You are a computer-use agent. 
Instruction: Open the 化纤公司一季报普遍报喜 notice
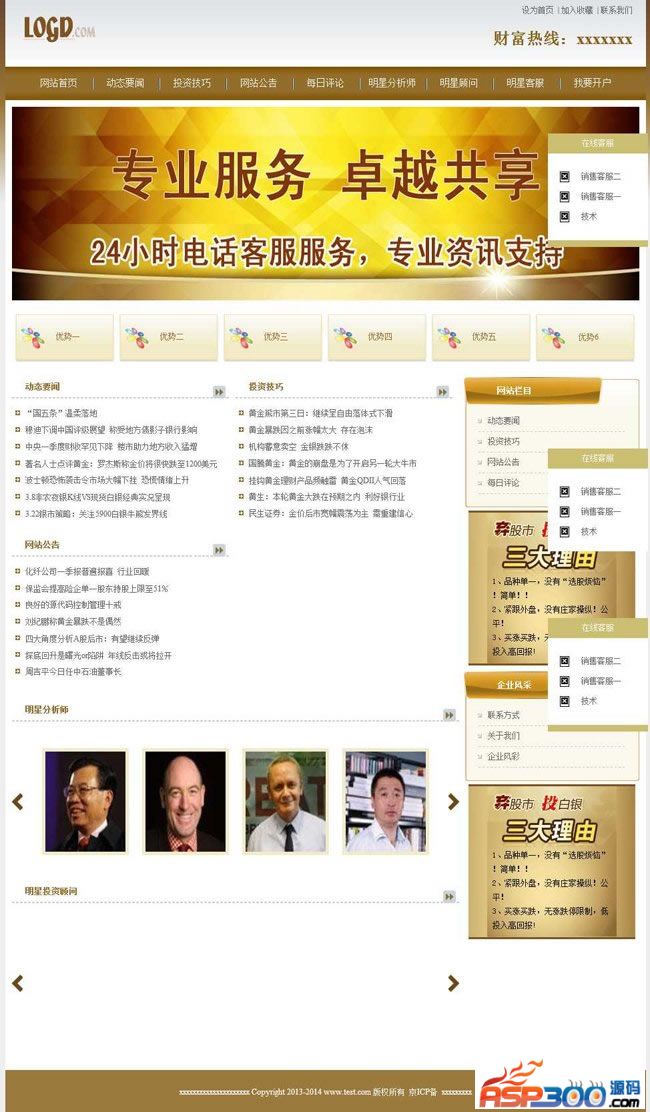pyautogui.click(x=87, y=572)
